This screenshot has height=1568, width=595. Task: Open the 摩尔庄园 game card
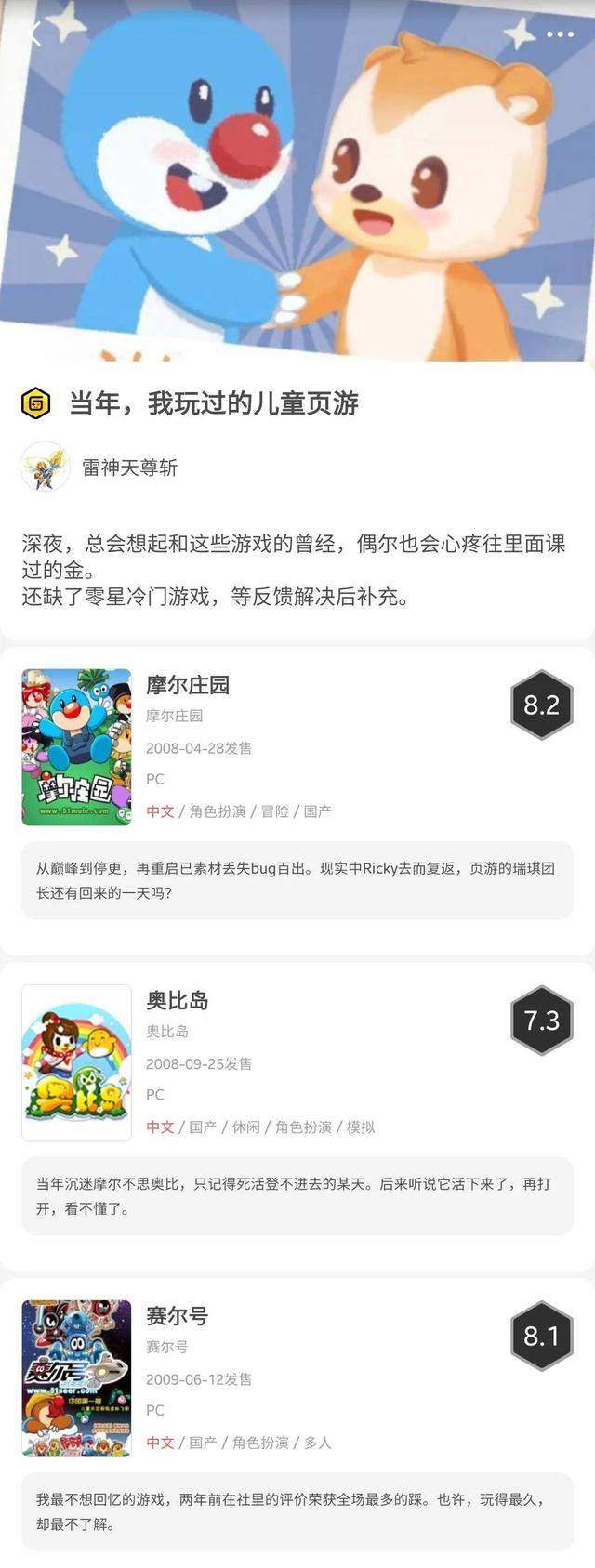click(187, 685)
